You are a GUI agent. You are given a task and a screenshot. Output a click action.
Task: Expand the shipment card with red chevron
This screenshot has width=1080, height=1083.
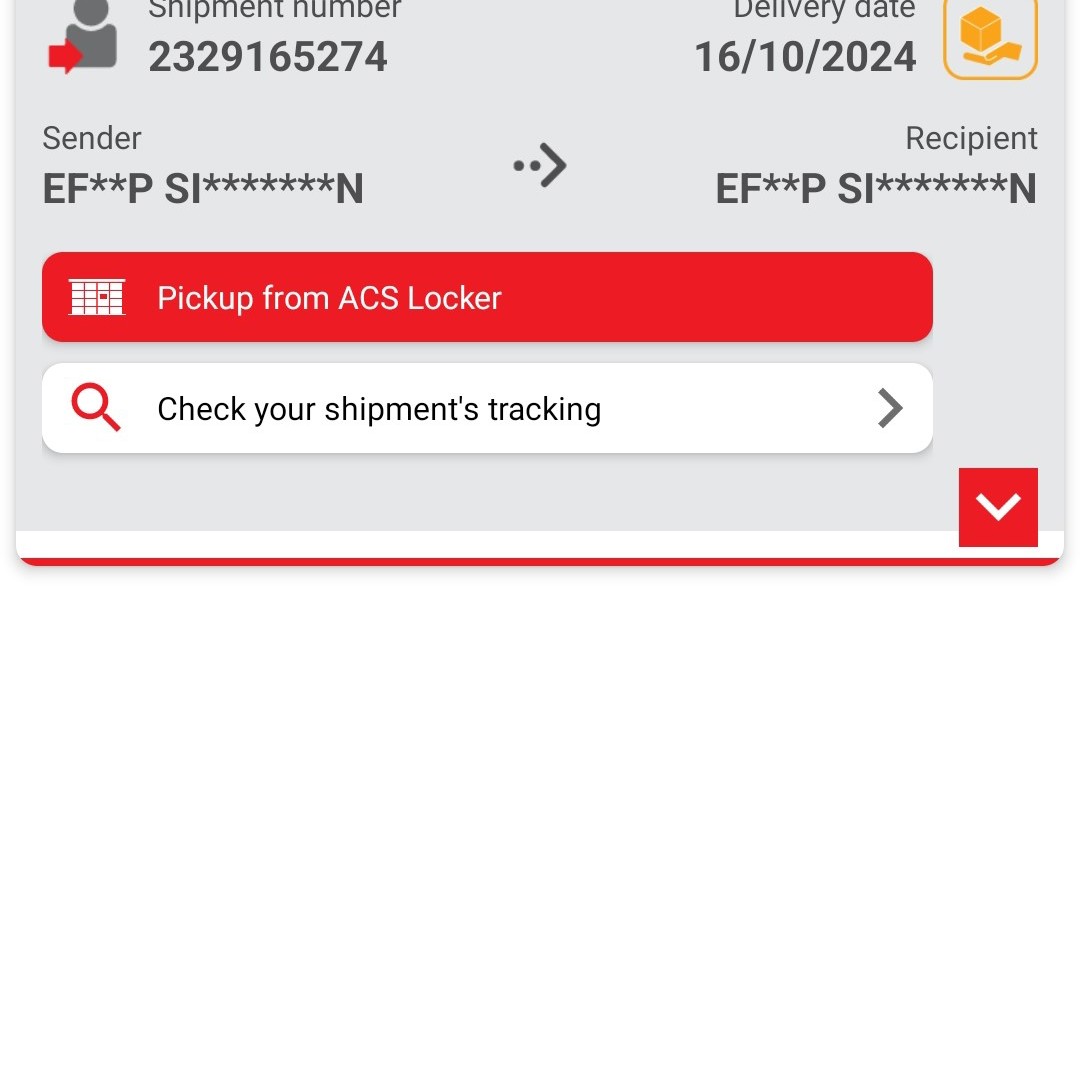pyautogui.click(x=997, y=507)
